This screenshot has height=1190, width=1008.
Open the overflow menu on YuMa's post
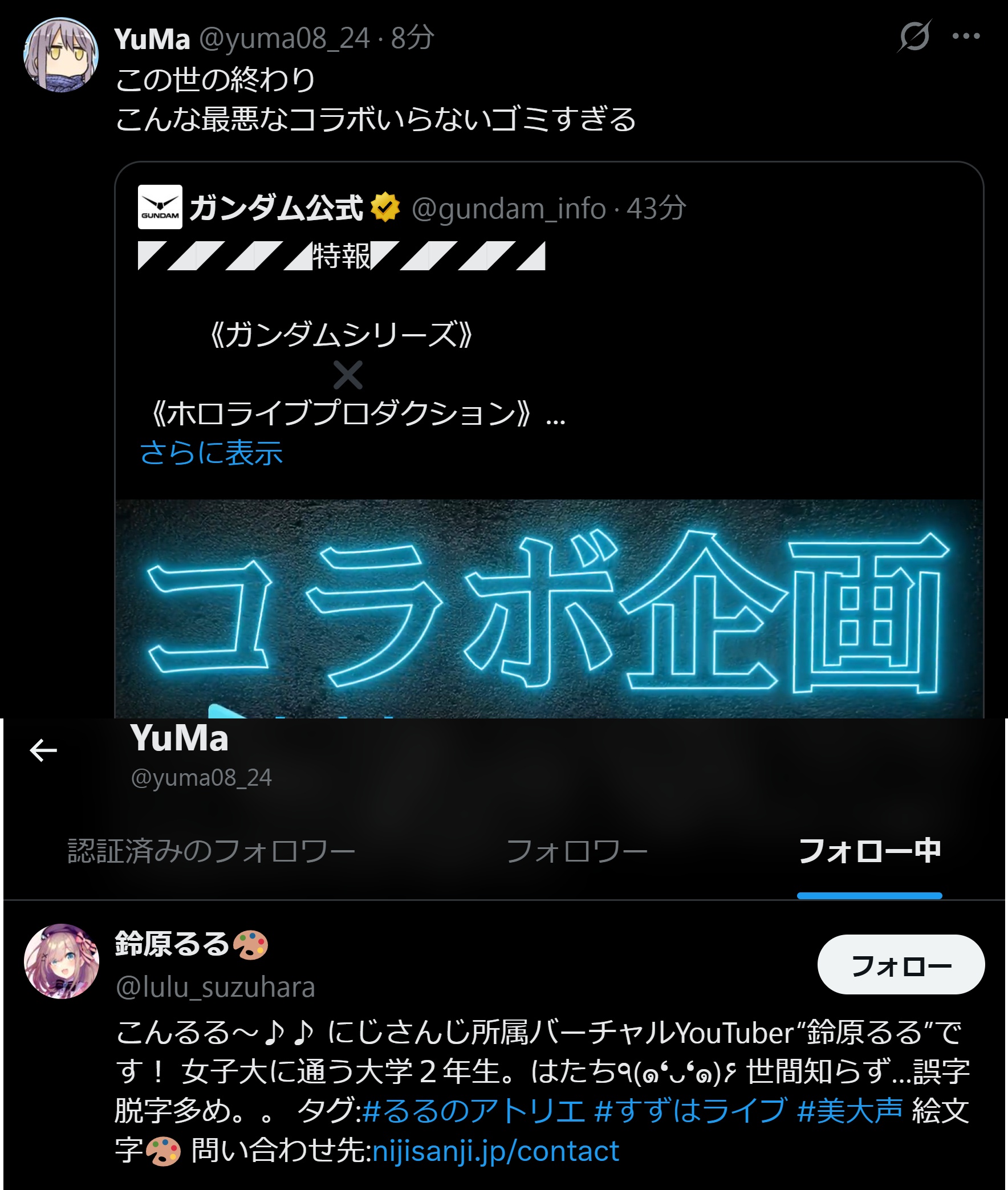coord(966,36)
